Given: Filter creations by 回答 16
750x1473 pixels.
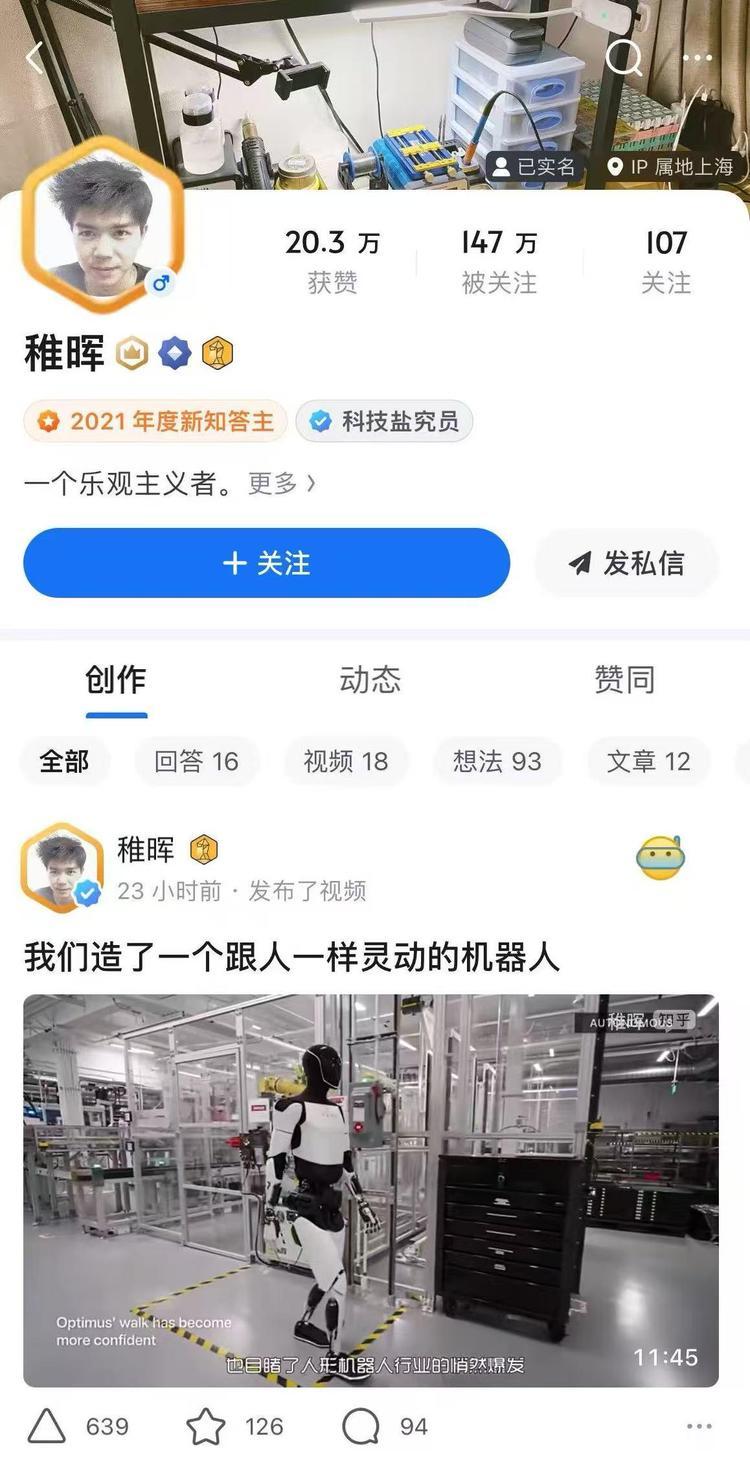Looking at the screenshot, I should pos(196,762).
